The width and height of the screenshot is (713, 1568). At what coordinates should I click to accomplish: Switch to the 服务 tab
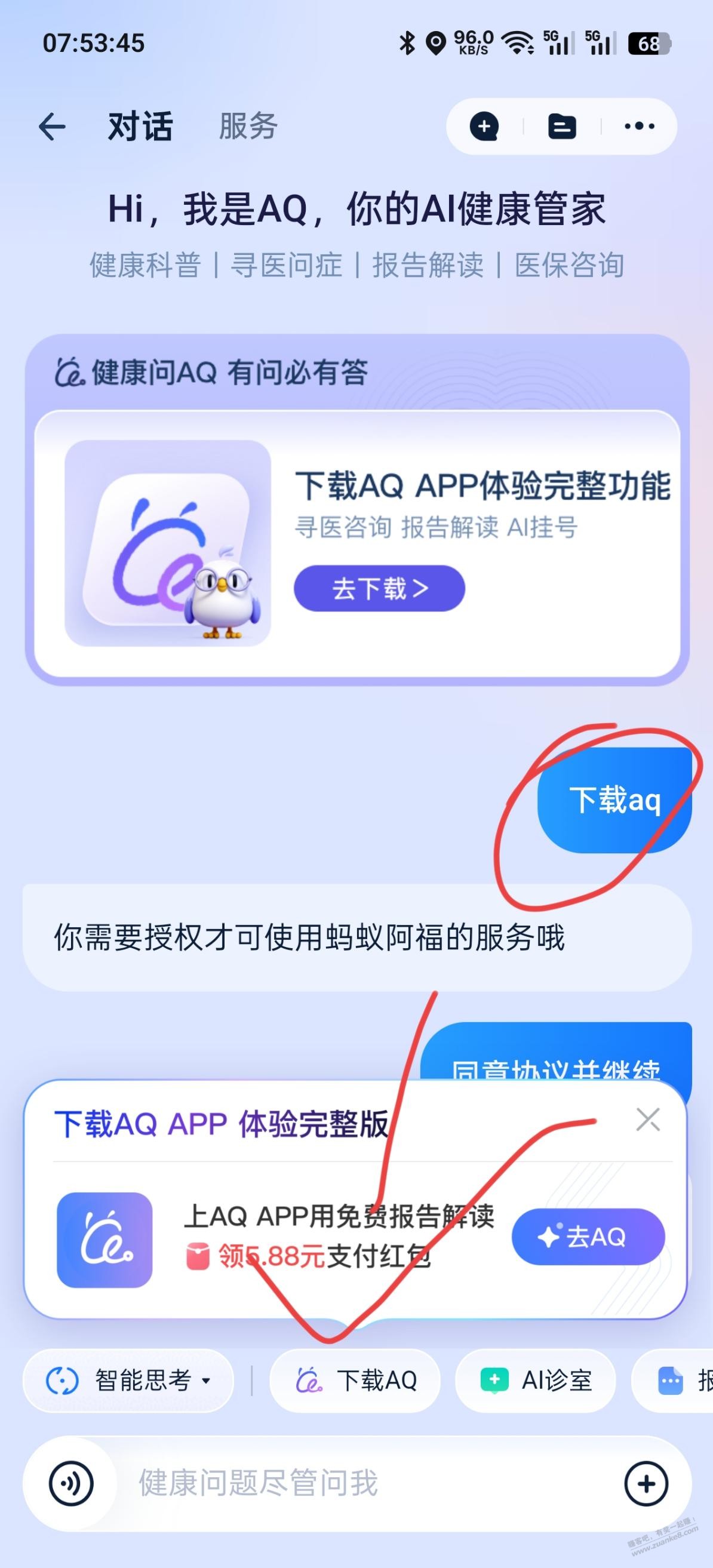(248, 127)
